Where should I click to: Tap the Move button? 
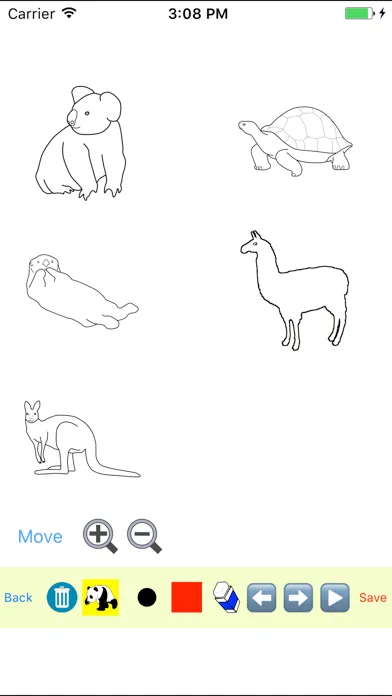pyautogui.click(x=40, y=537)
